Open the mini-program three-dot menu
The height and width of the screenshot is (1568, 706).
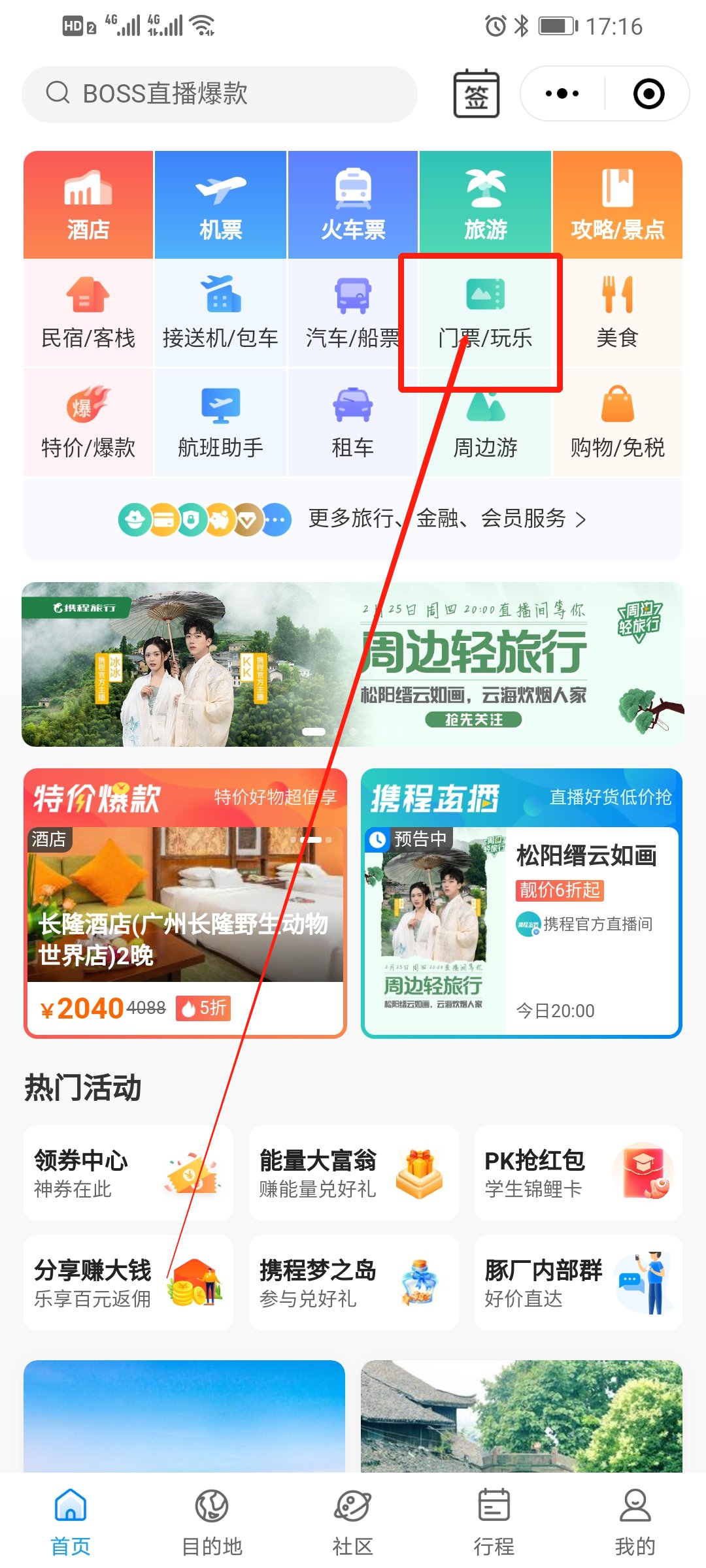[562, 93]
